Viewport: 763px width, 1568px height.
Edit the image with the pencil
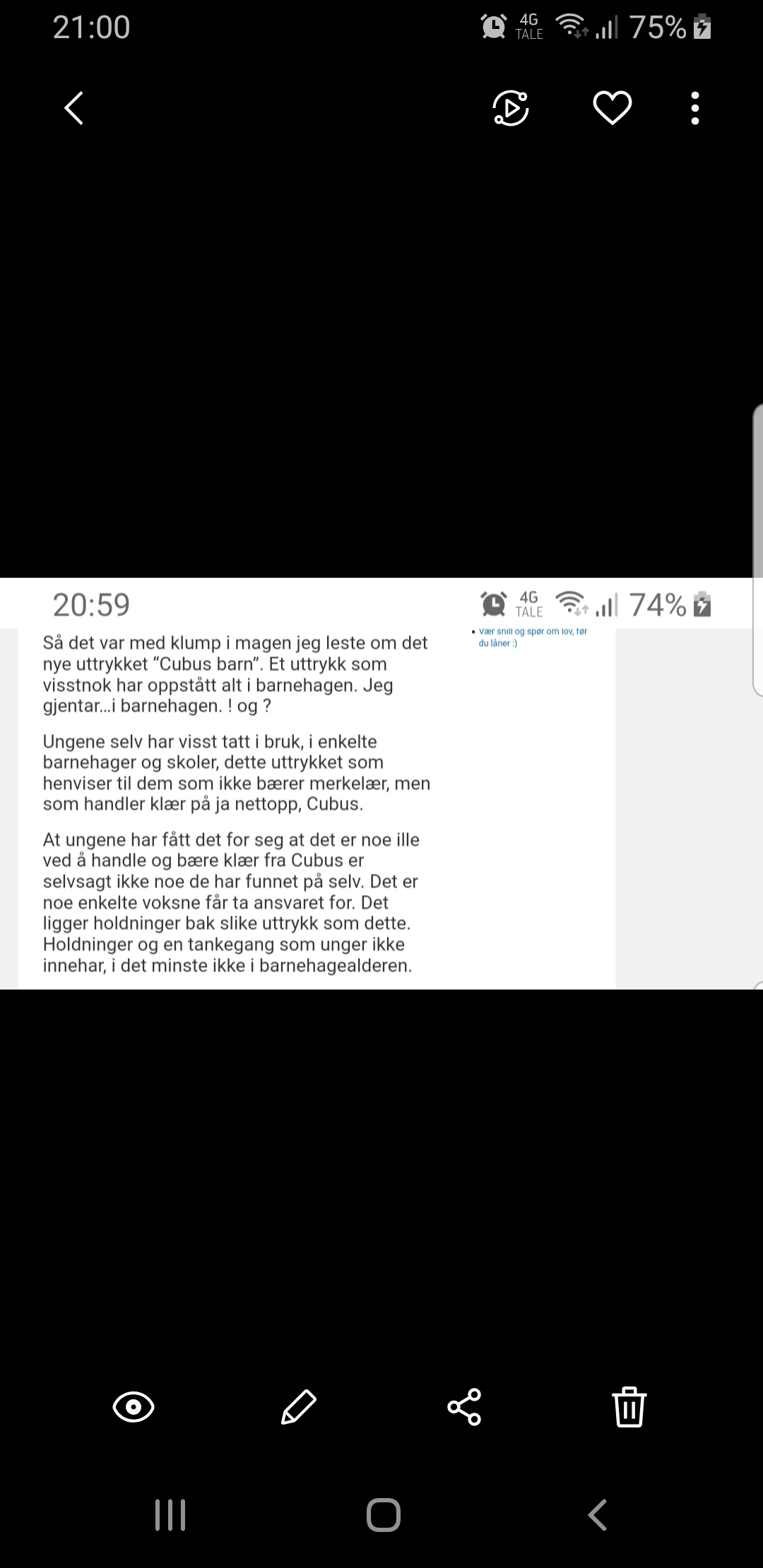pos(299,1407)
